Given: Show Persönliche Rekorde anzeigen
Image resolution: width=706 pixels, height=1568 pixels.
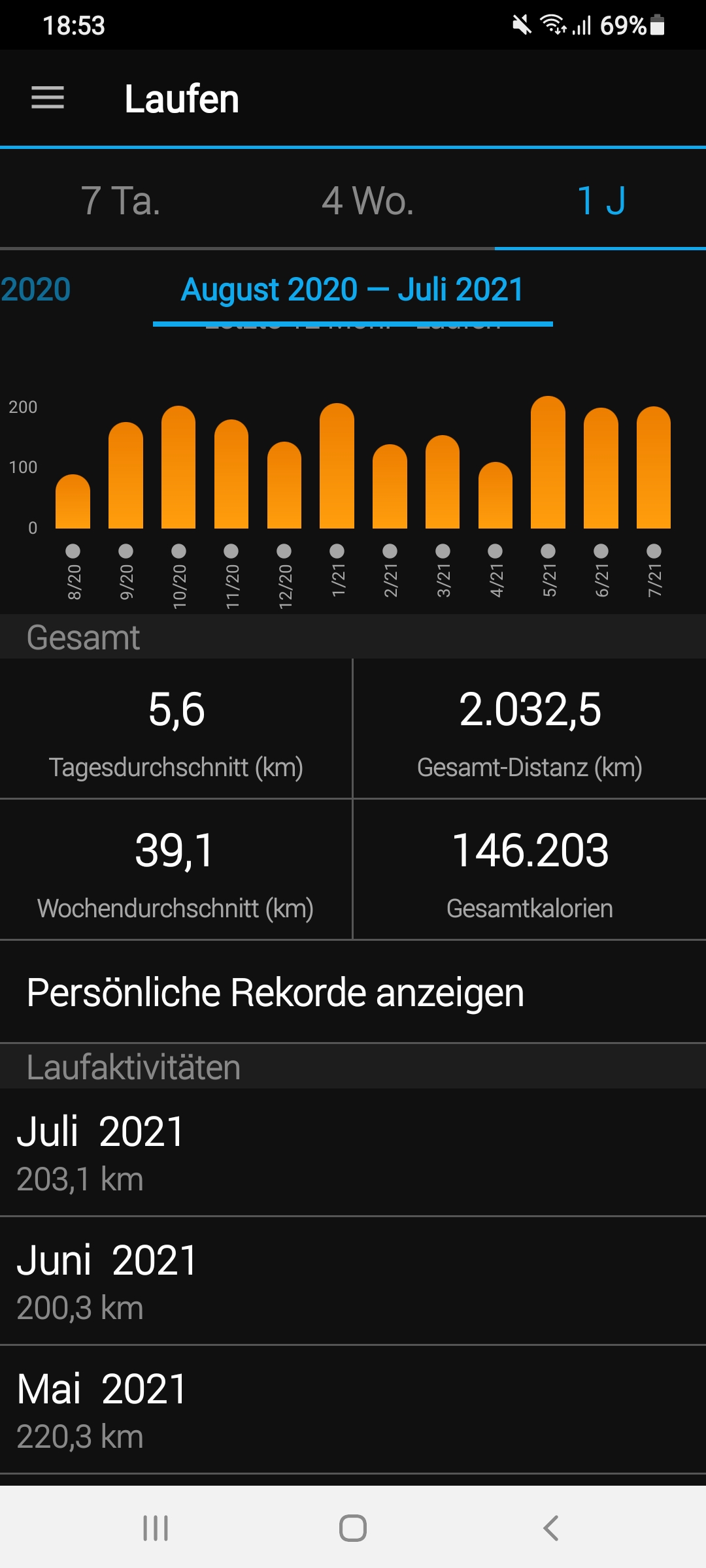Looking at the screenshot, I should [x=275, y=992].
